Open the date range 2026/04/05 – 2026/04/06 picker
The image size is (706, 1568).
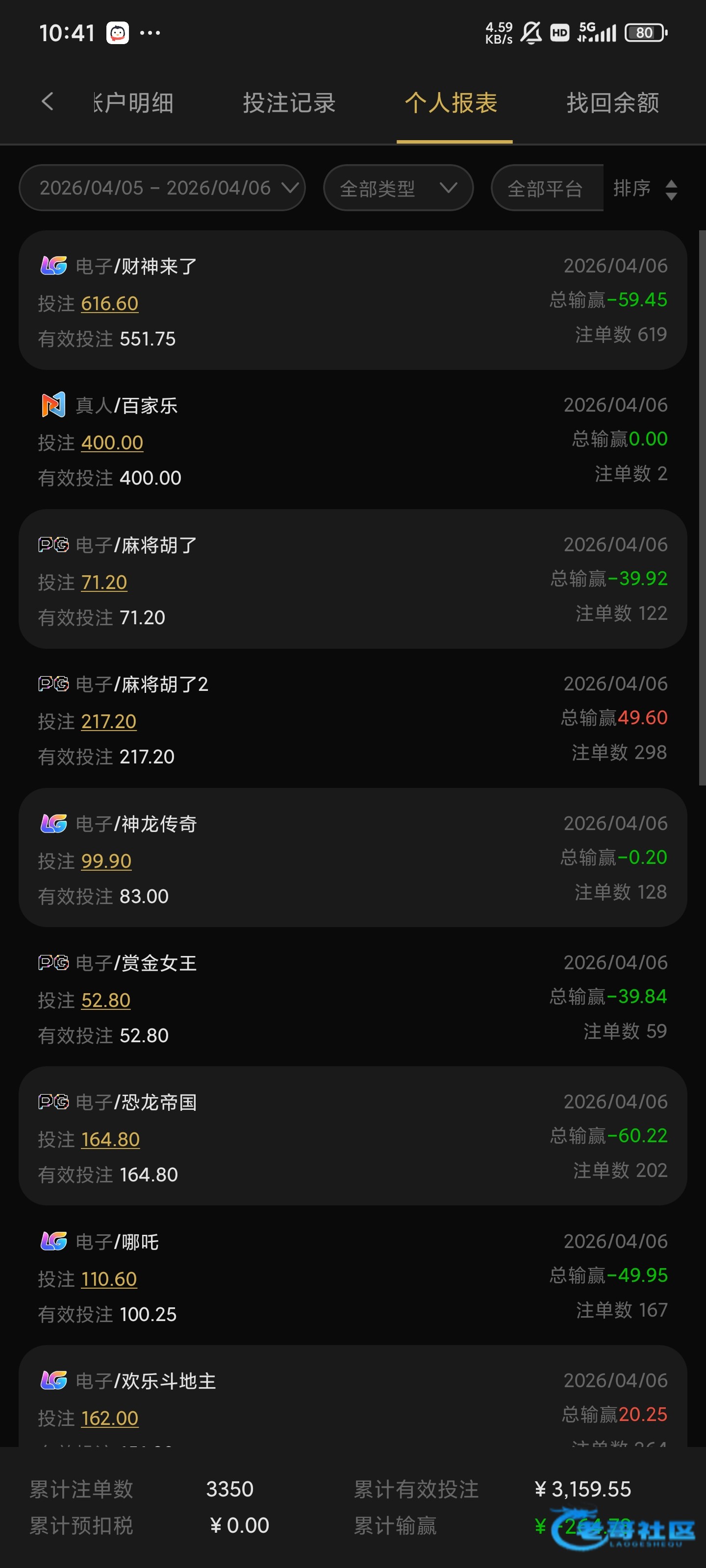click(x=162, y=188)
